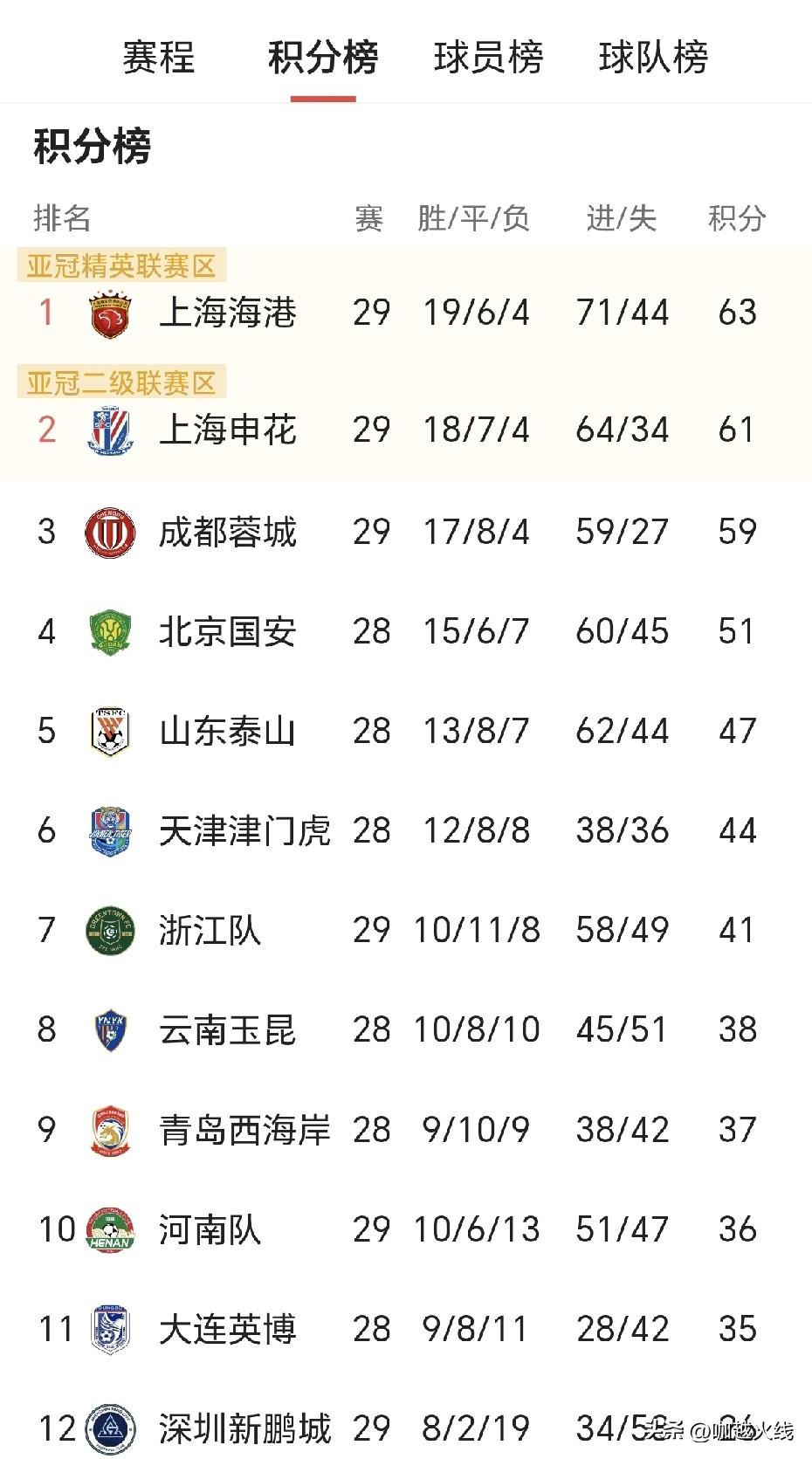View the 成都蓉城 team details
This screenshot has height=1459, width=812.
(406, 531)
